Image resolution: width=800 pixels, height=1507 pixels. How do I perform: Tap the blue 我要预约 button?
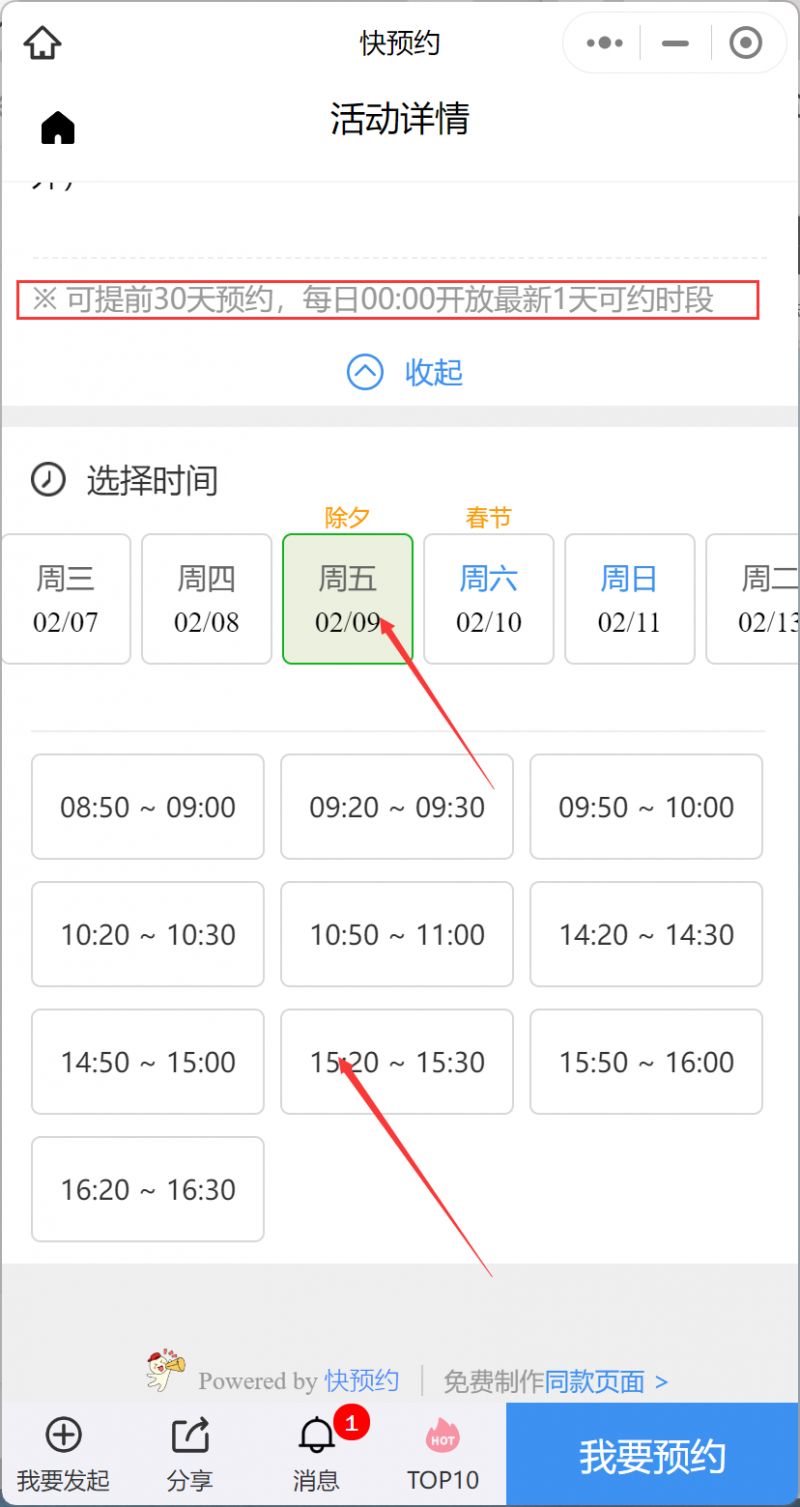(x=653, y=1455)
